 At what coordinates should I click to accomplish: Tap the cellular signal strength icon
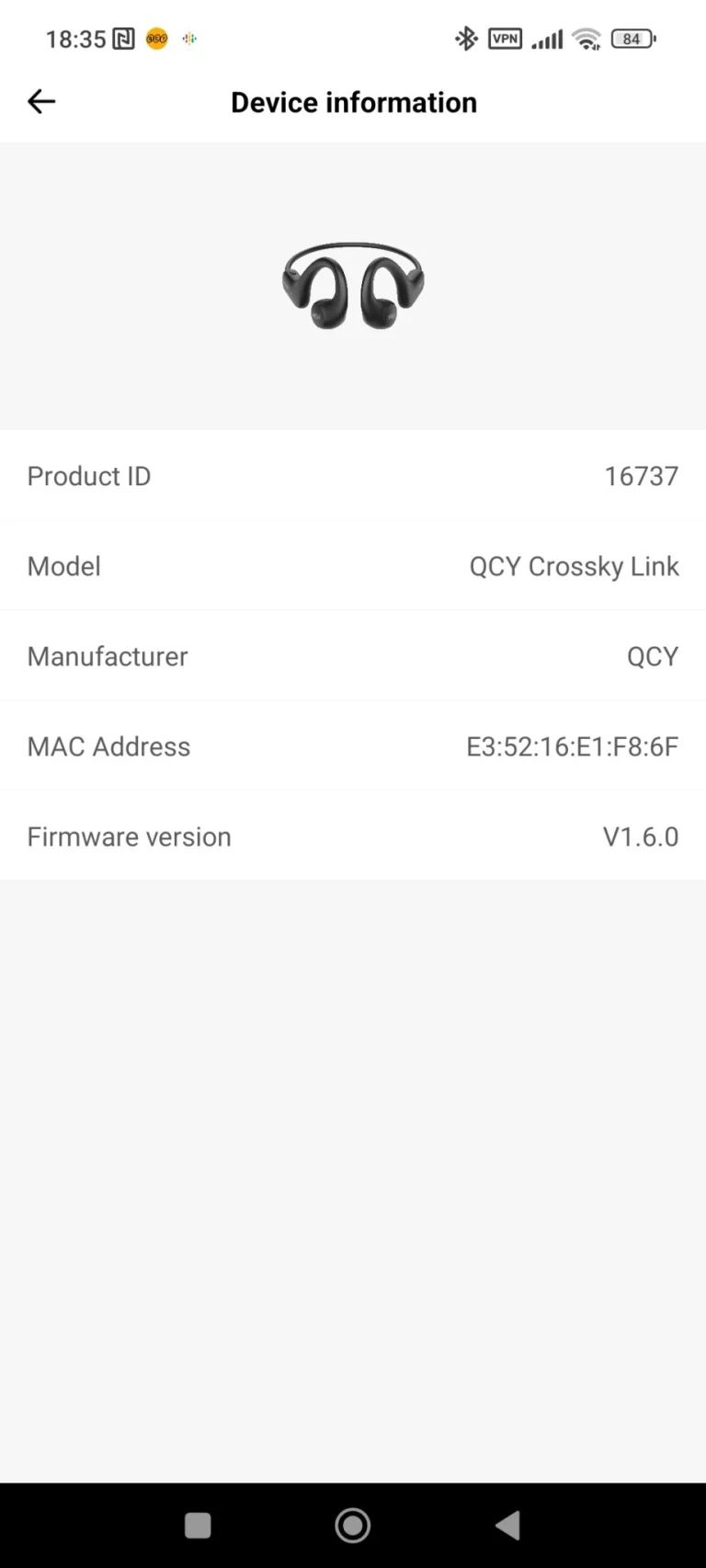pyautogui.click(x=546, y=39)
